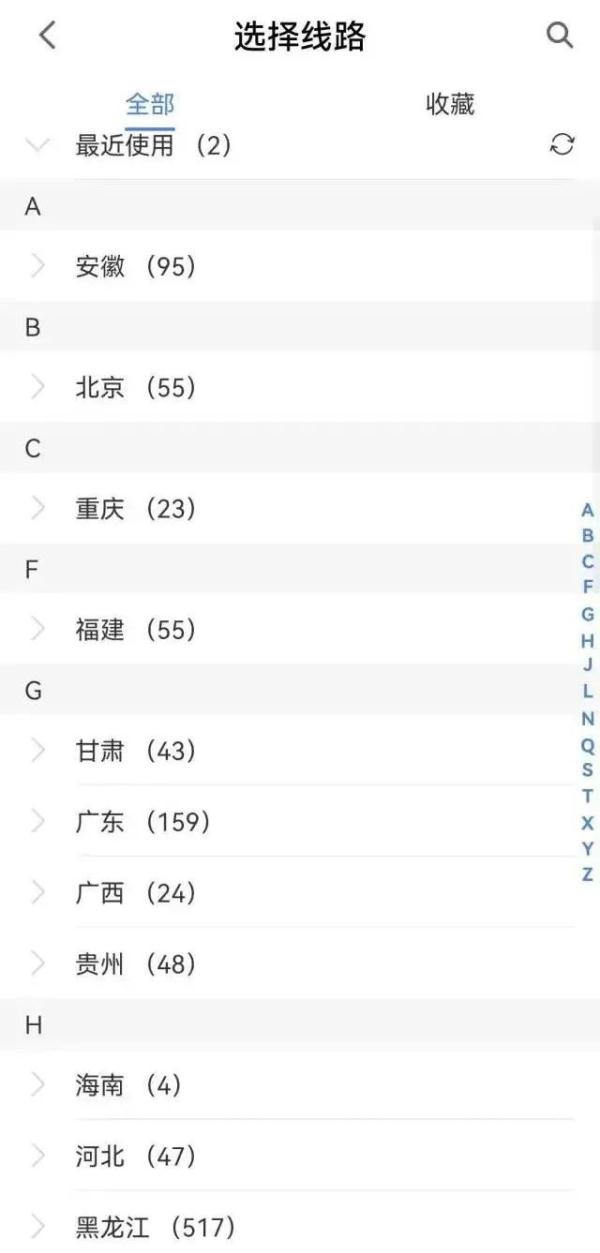Expand the 河北 (47) group
Image resolution: width=600 pixels, height=1253 pixels.
[x=135, y=1156]
